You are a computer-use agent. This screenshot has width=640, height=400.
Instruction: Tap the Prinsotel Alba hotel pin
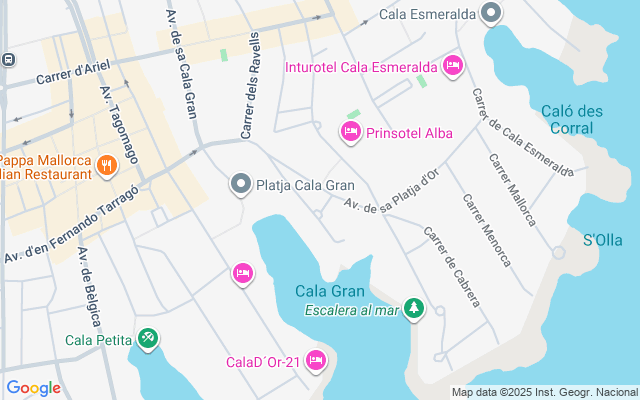351,133
